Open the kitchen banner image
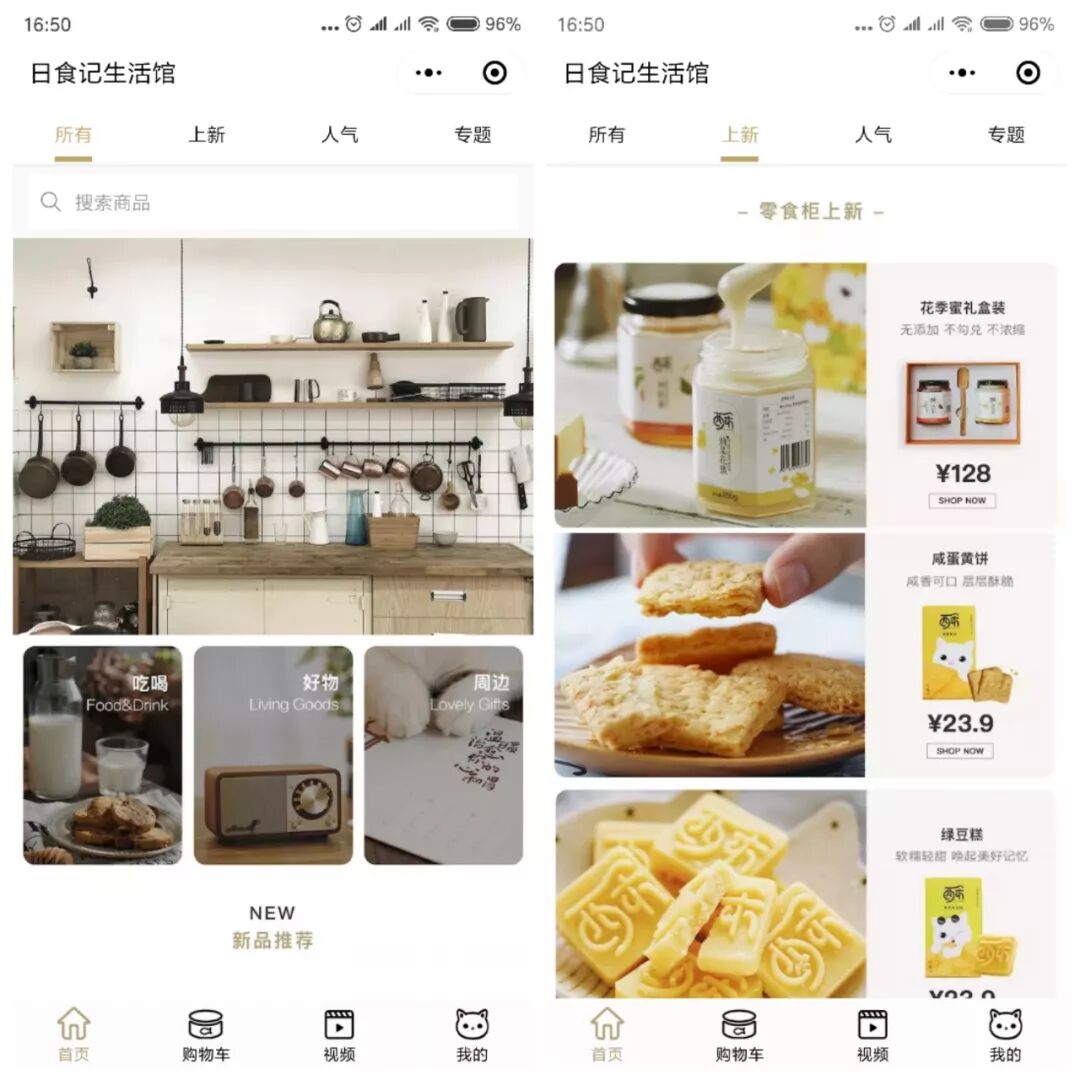 [272, 436]
